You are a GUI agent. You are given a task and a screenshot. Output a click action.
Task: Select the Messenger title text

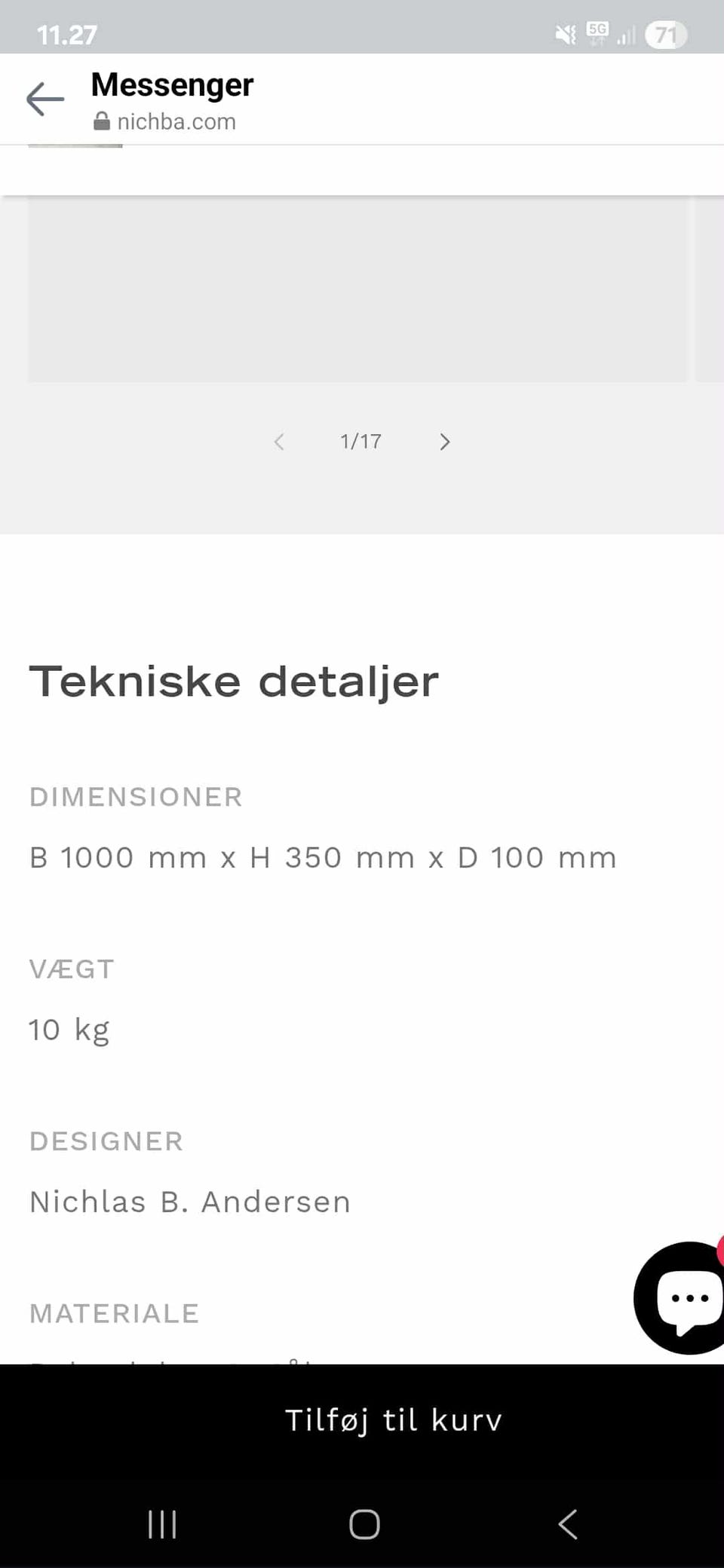click(x=171, y=84)
